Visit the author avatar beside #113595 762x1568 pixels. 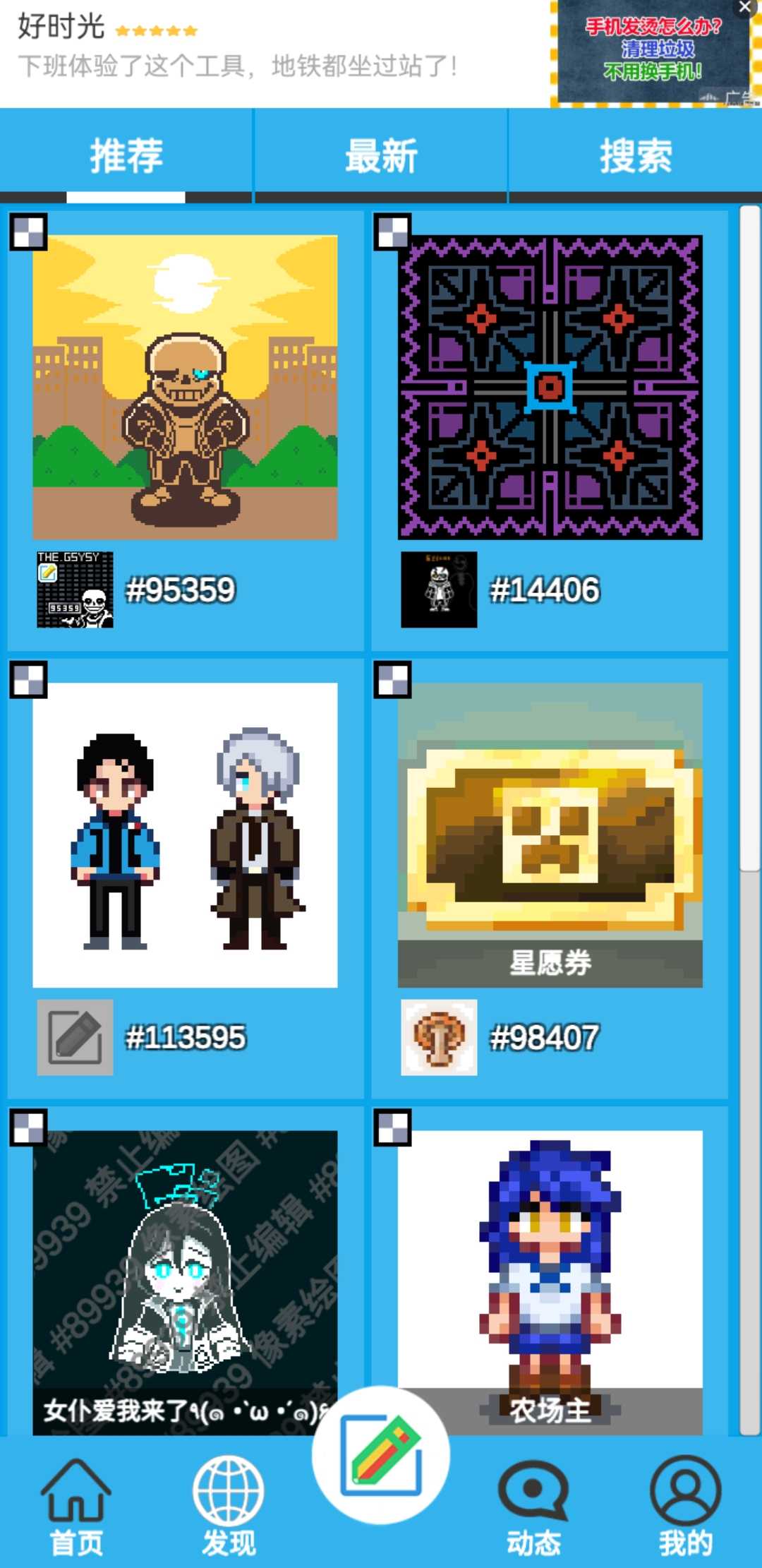click(x=75, y=1037)
